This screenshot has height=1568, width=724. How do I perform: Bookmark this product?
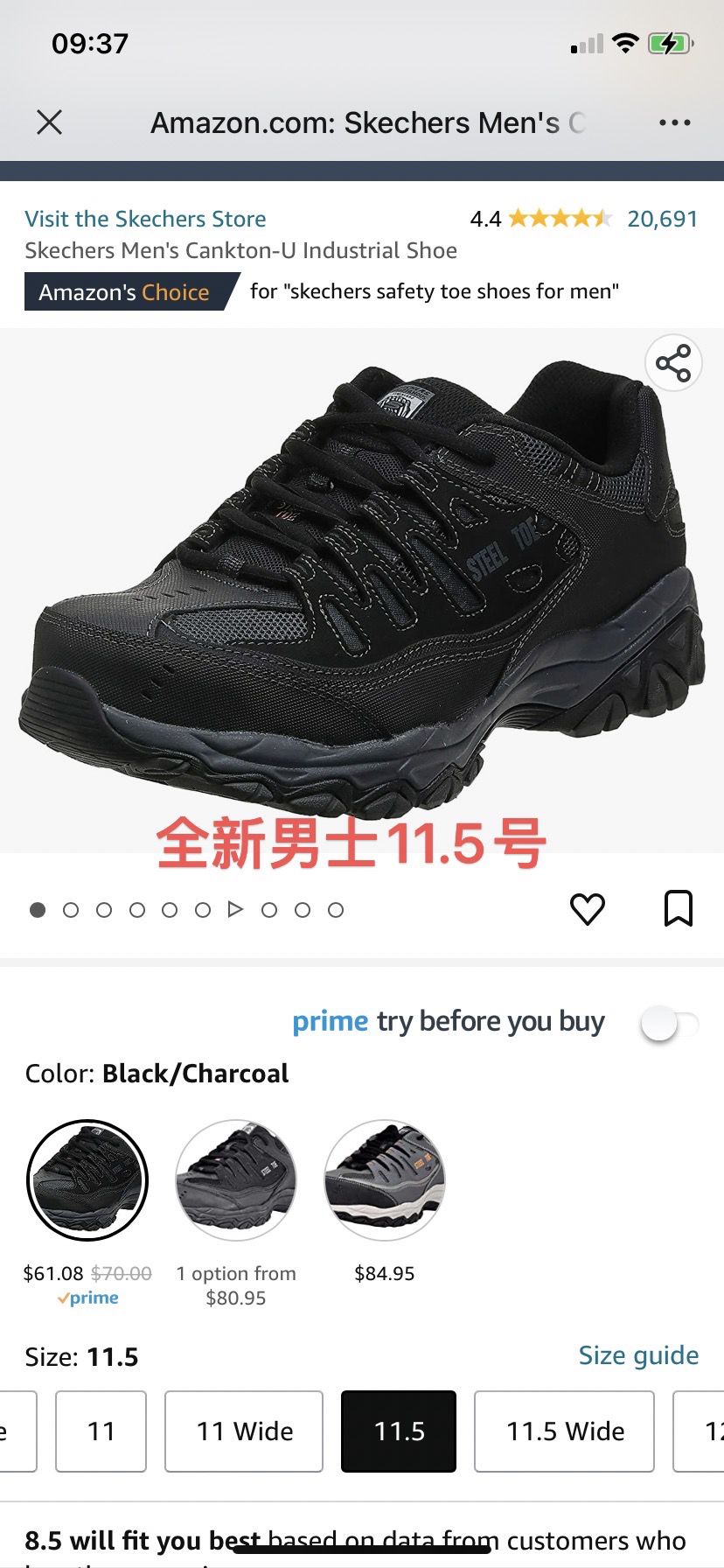(x=679, y=908)
